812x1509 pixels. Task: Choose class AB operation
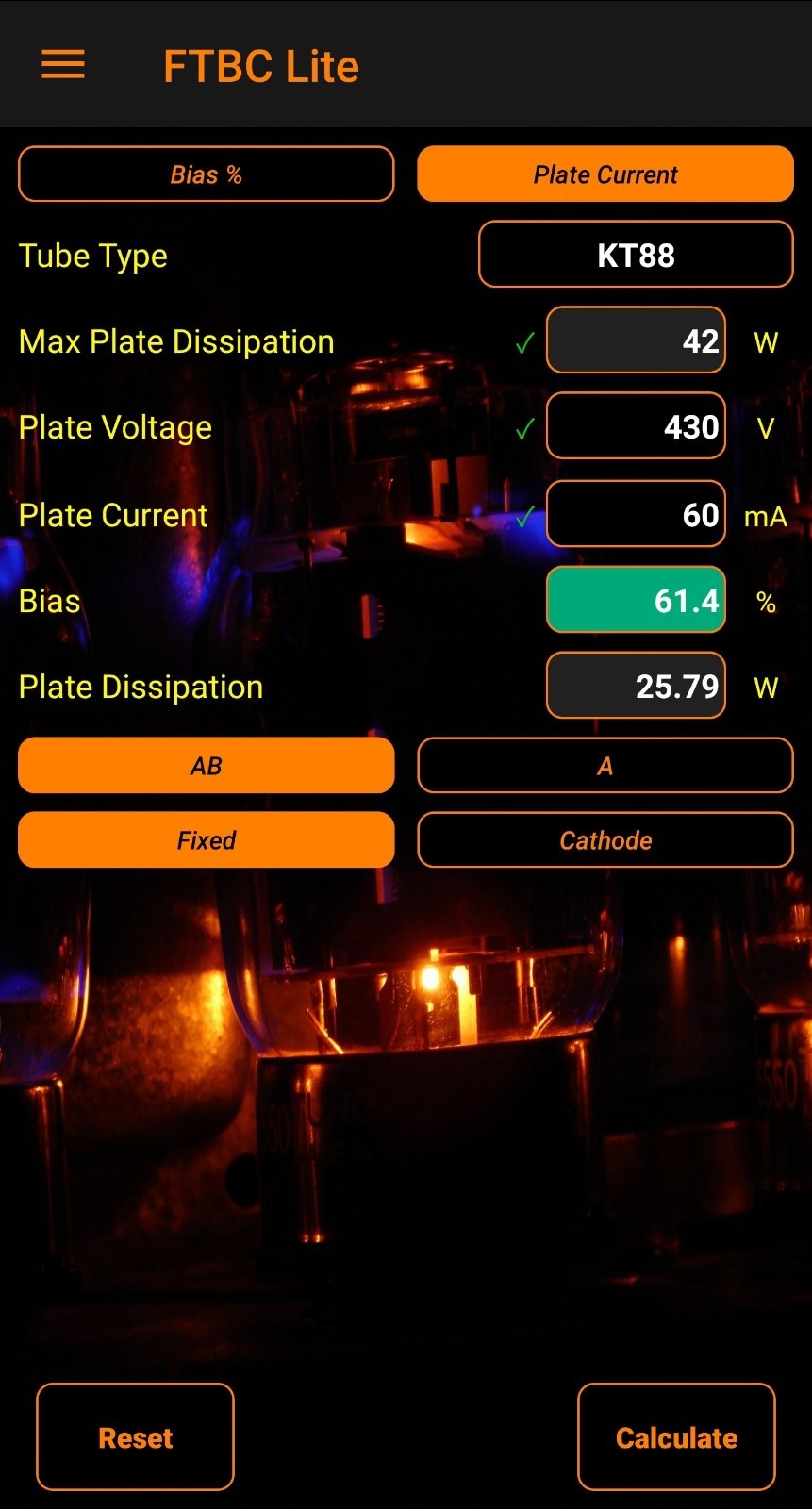coord(207,766)
